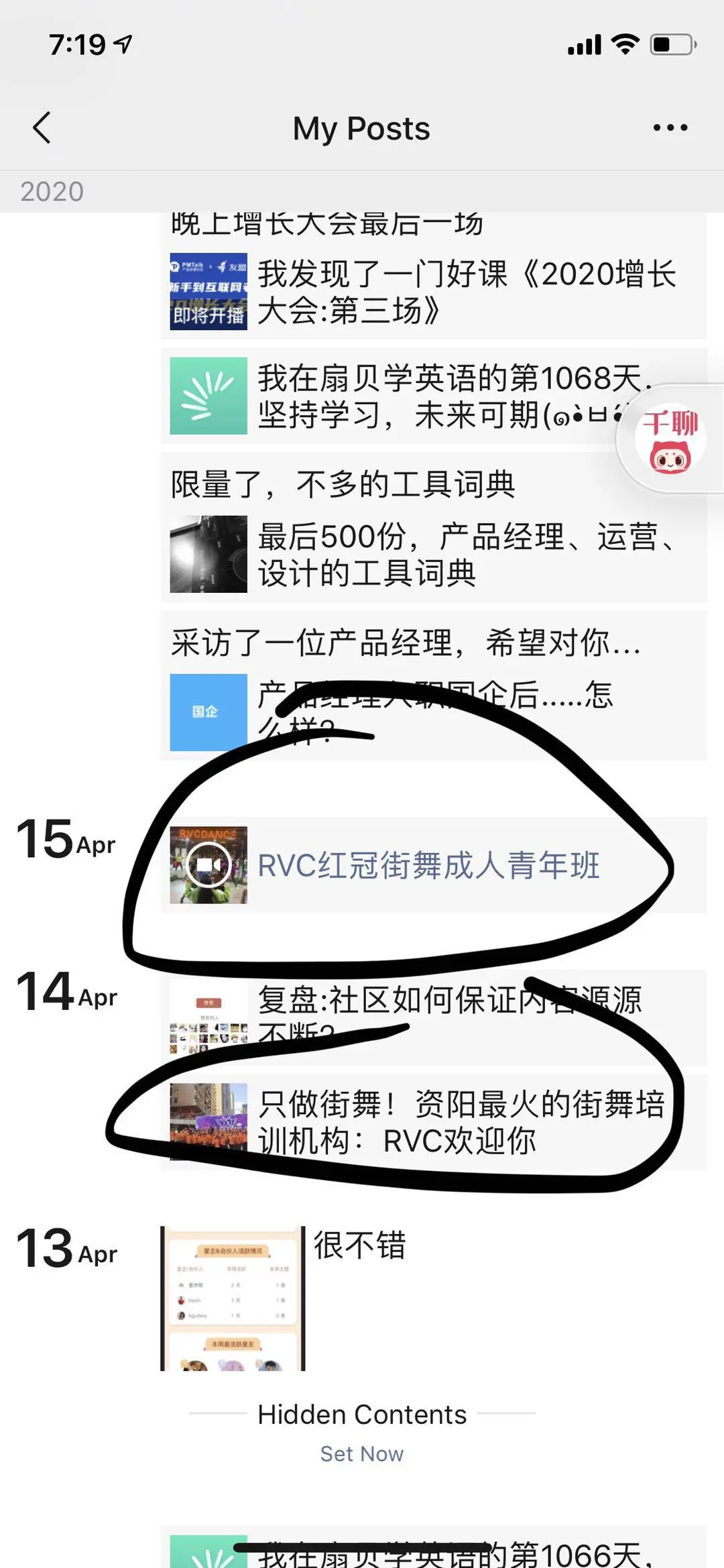The image size is (724, 1568).
Task: Open the 最后500份 工具词典 post
Action: point(433,555)
